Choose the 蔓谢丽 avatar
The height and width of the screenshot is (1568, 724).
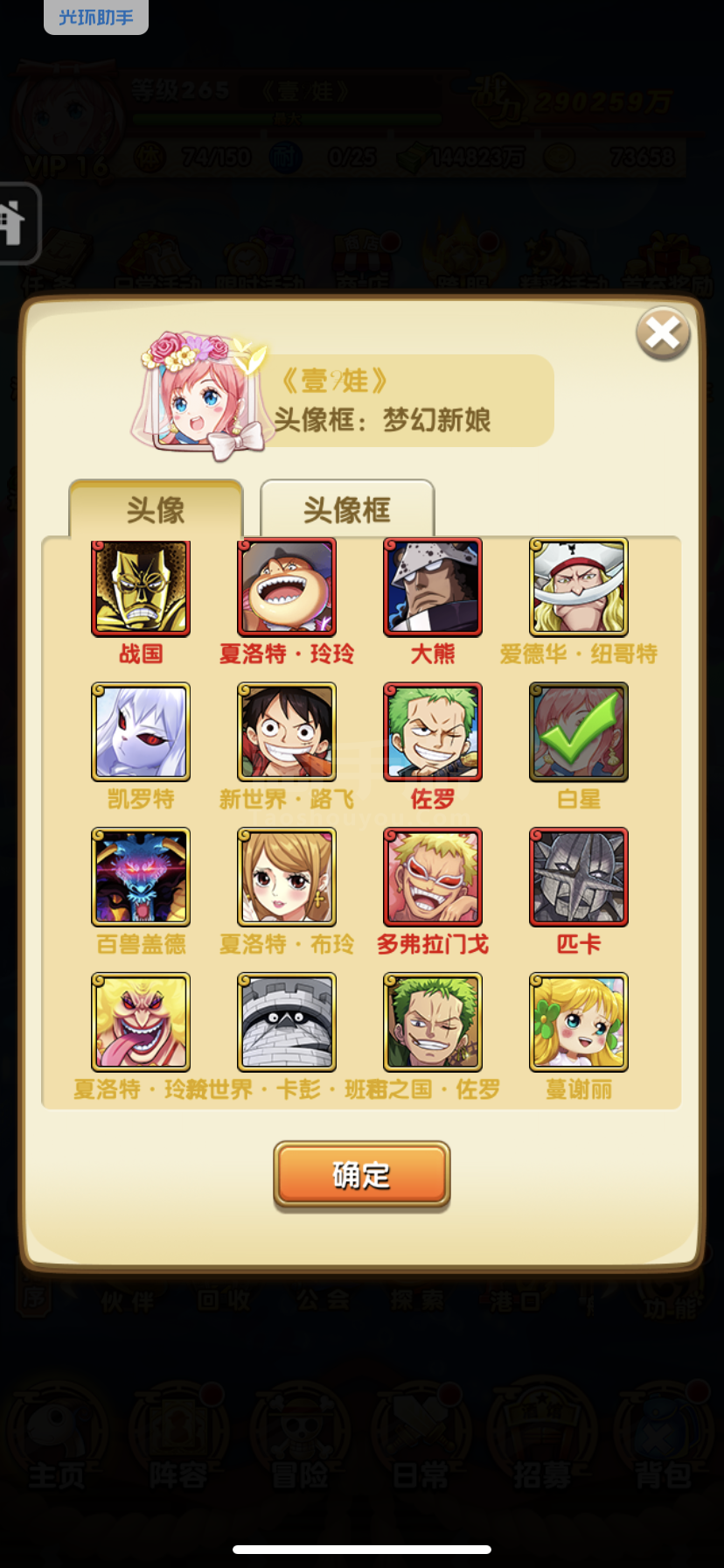point(579,1022)
